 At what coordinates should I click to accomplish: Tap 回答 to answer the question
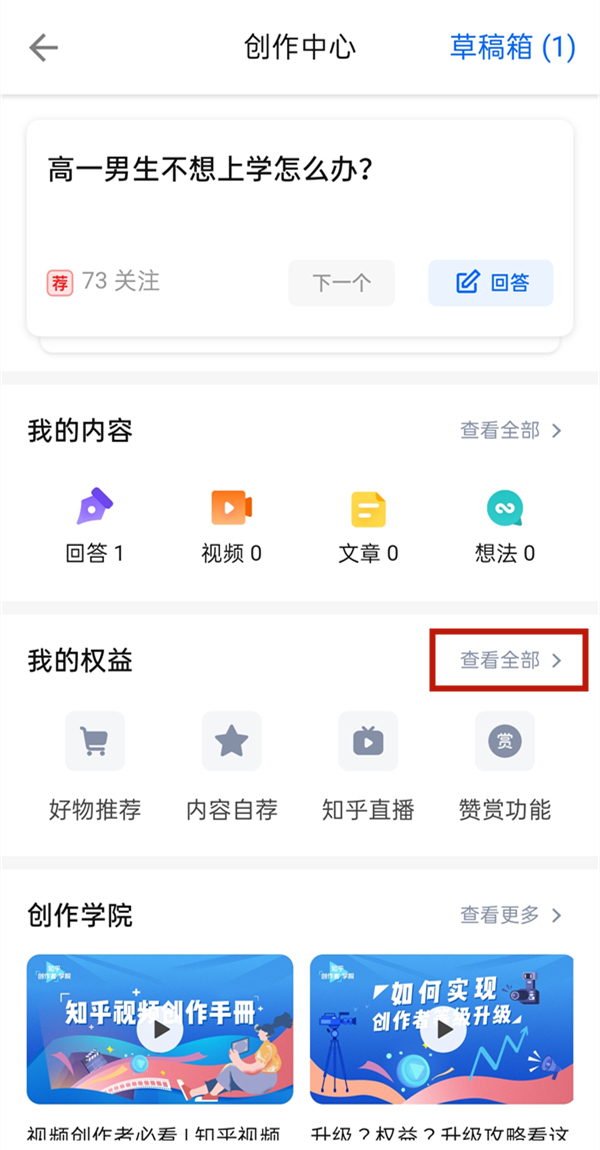tap(490, 283)
